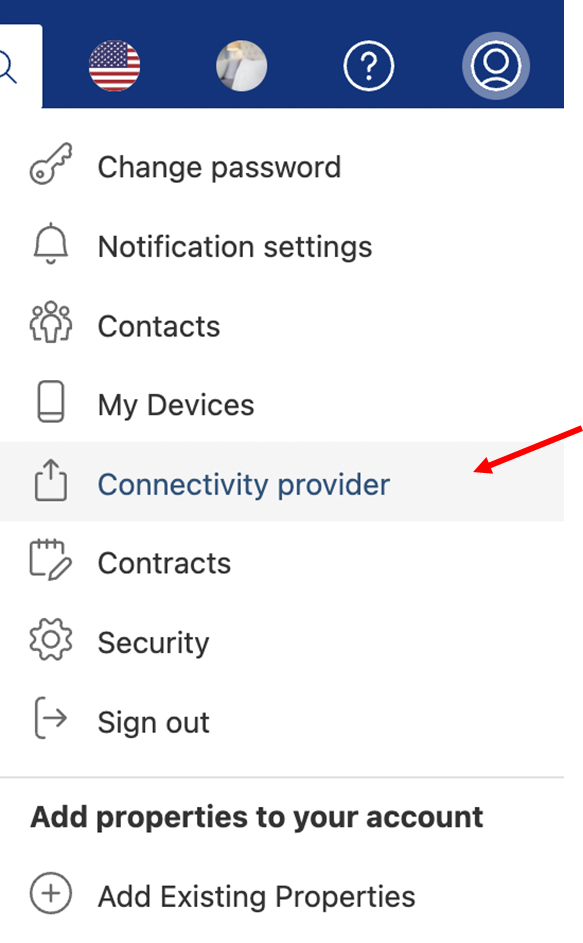
Task: Go to Notification settings
Action: [282, 247]
